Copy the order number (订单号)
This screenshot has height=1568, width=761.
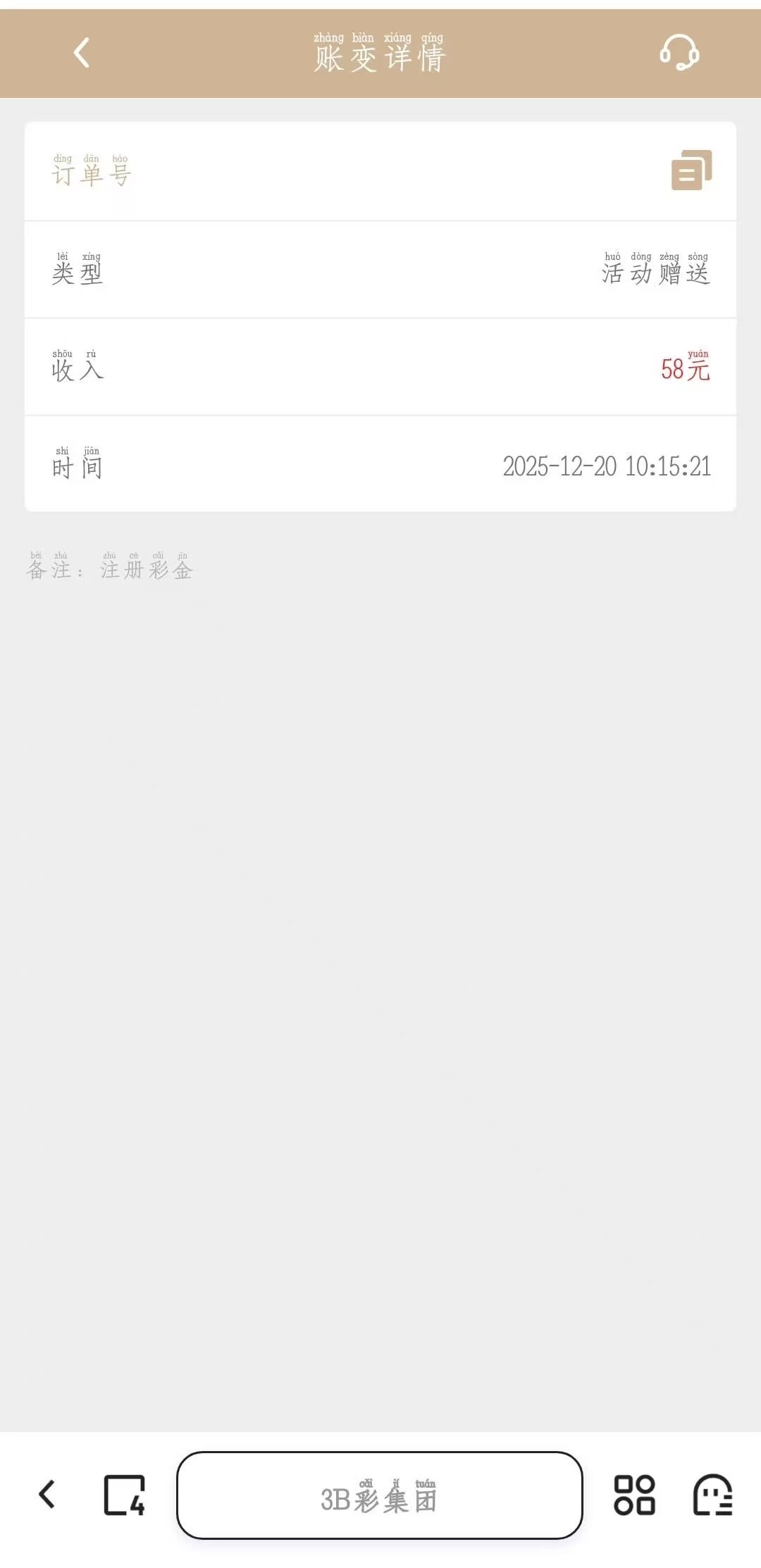tap(691, 170)
